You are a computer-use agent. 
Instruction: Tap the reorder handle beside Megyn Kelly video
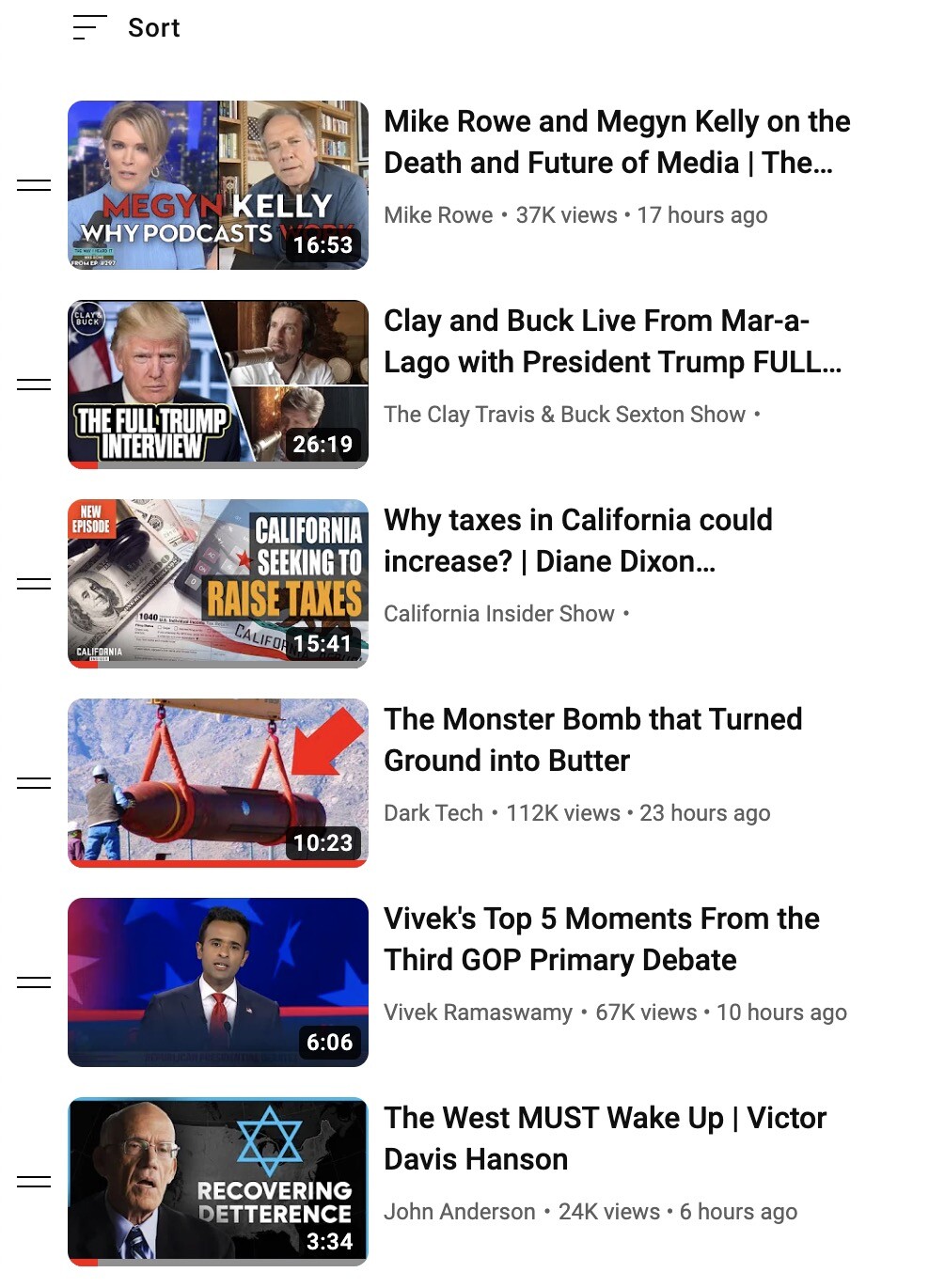click(34, 185)
